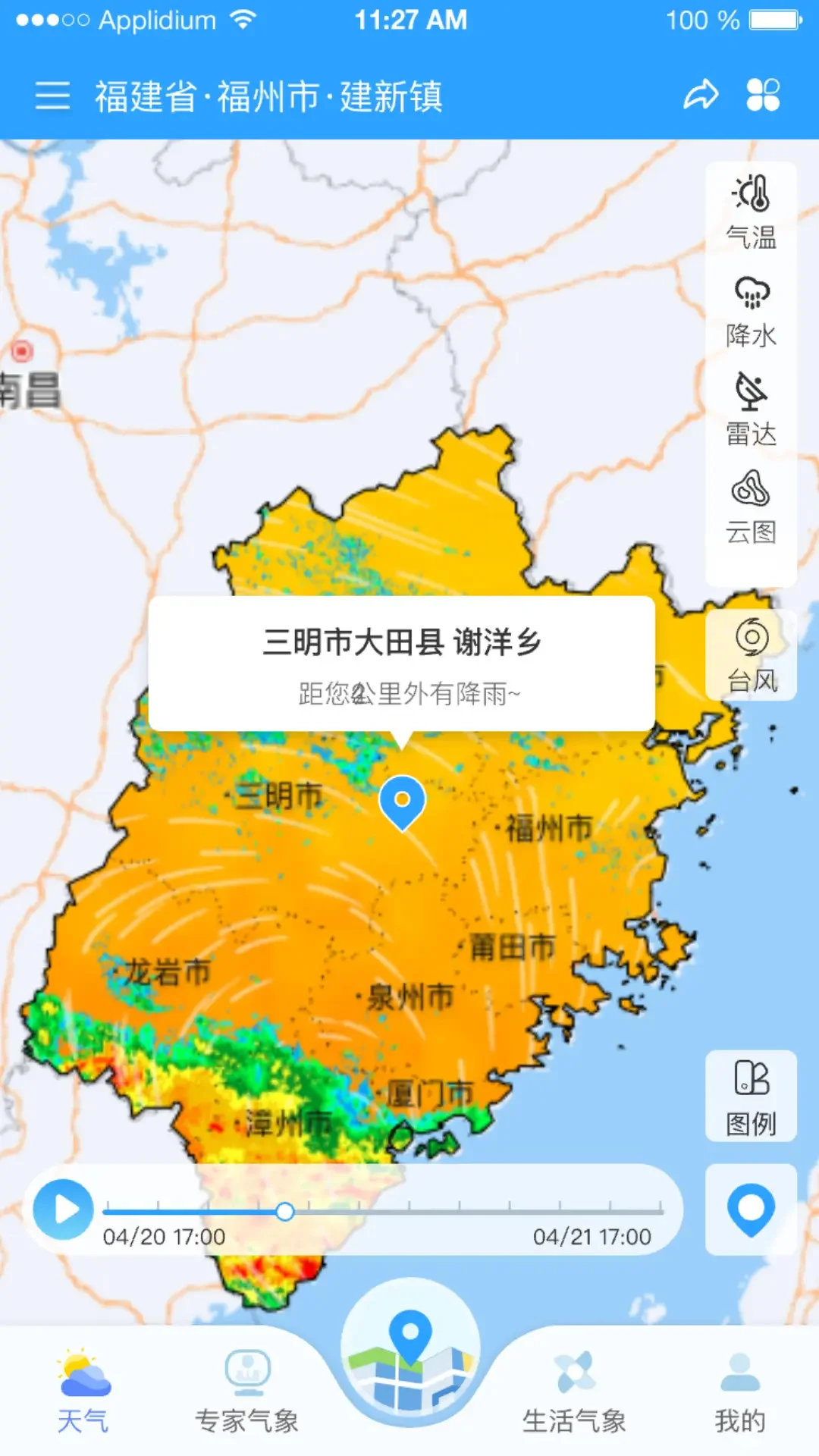Toggle the 图例 legend display

coord(751,1096)
